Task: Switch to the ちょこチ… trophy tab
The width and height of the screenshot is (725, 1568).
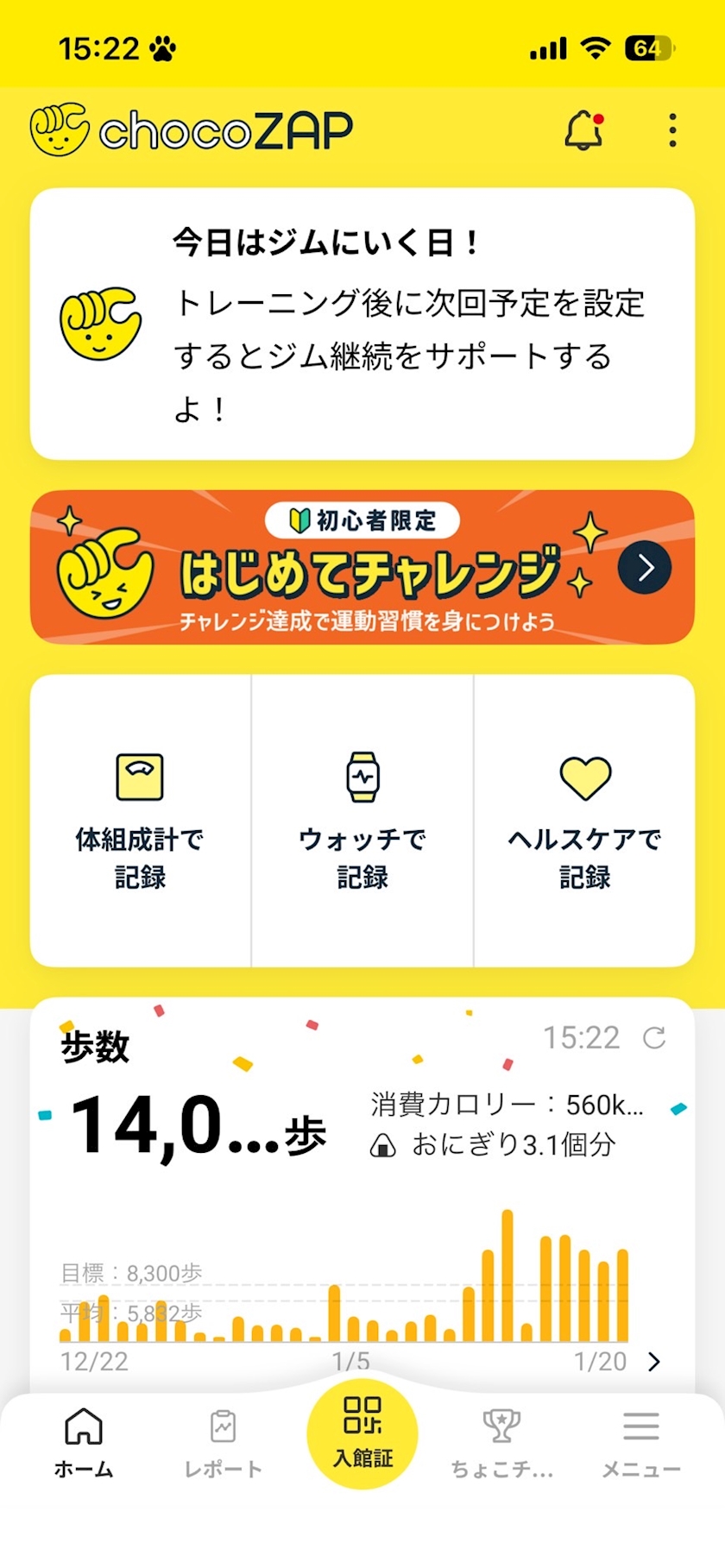Action: tap(501, 1442)
